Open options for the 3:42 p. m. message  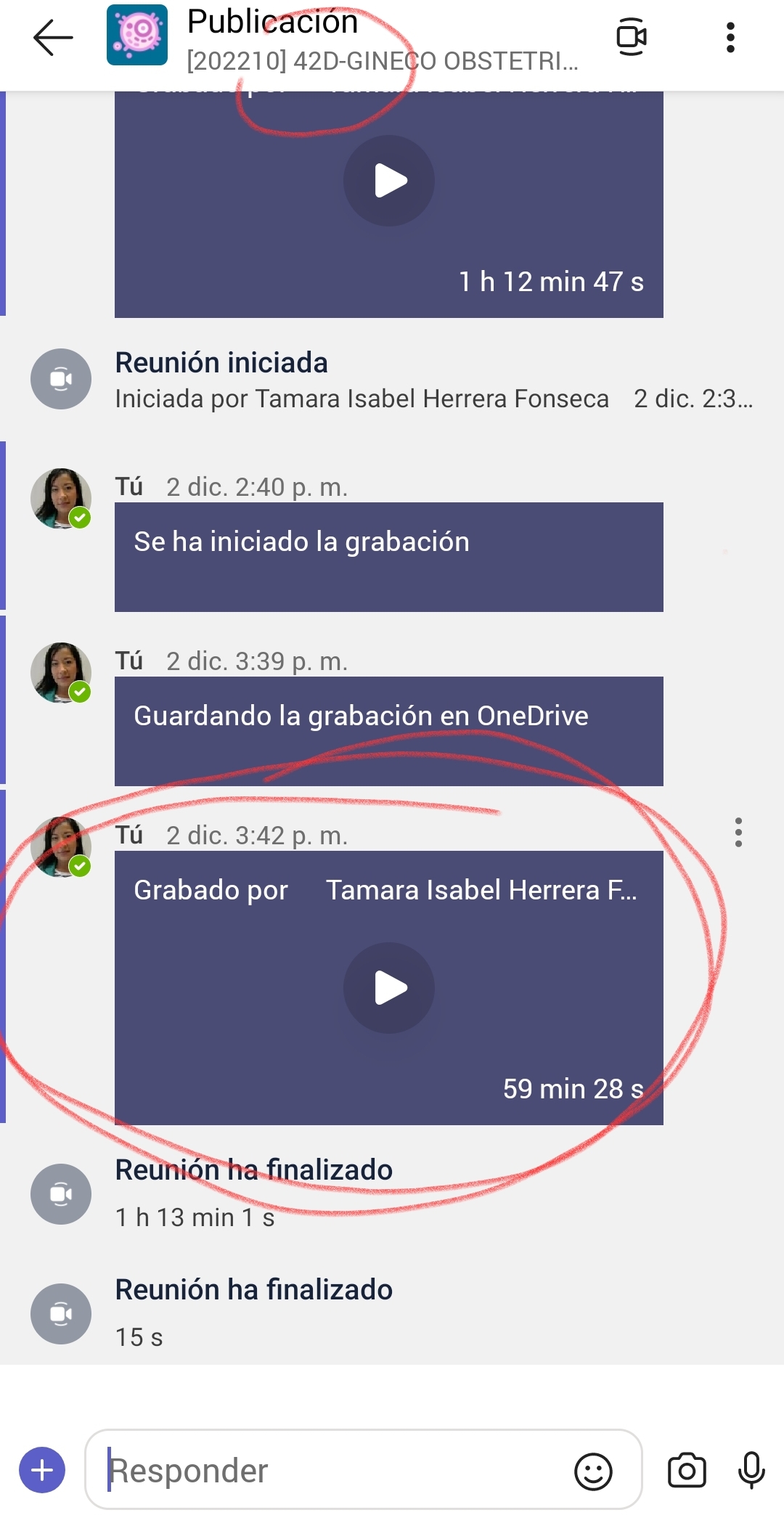tap(738, 833)
